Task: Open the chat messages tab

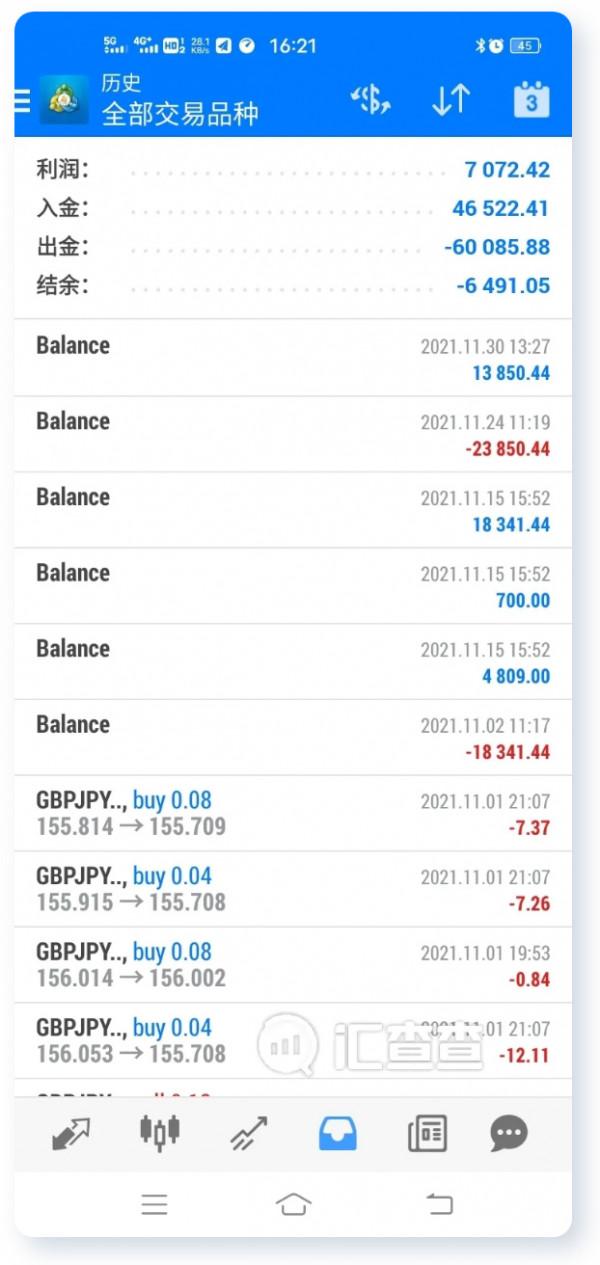Action: (509, 1133)
